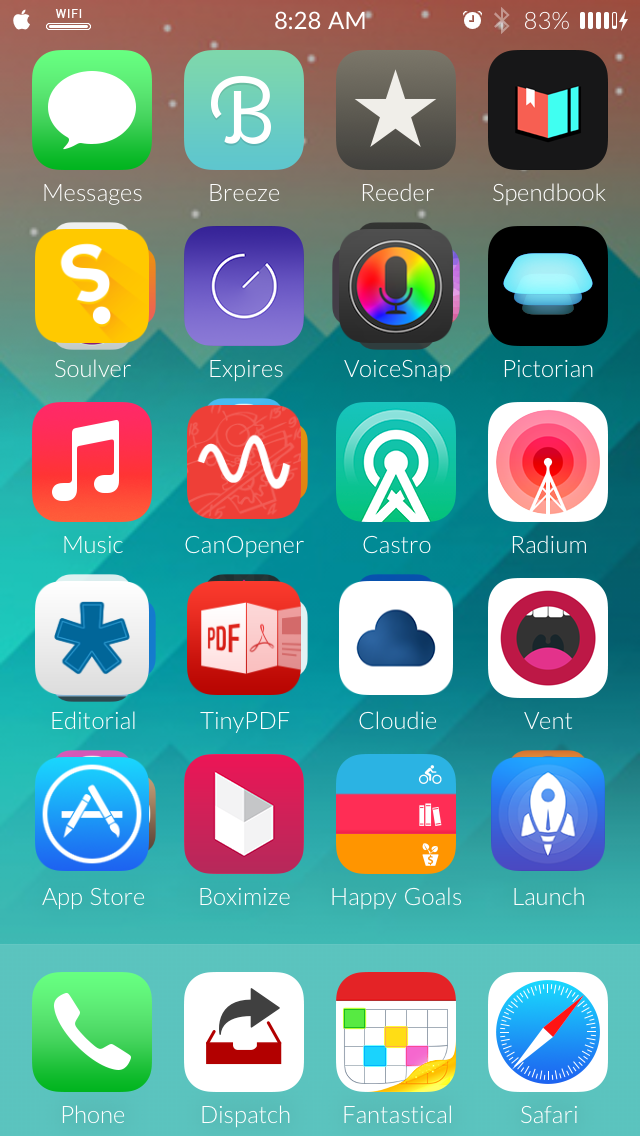Launch the Editorial app

(92, 638)
